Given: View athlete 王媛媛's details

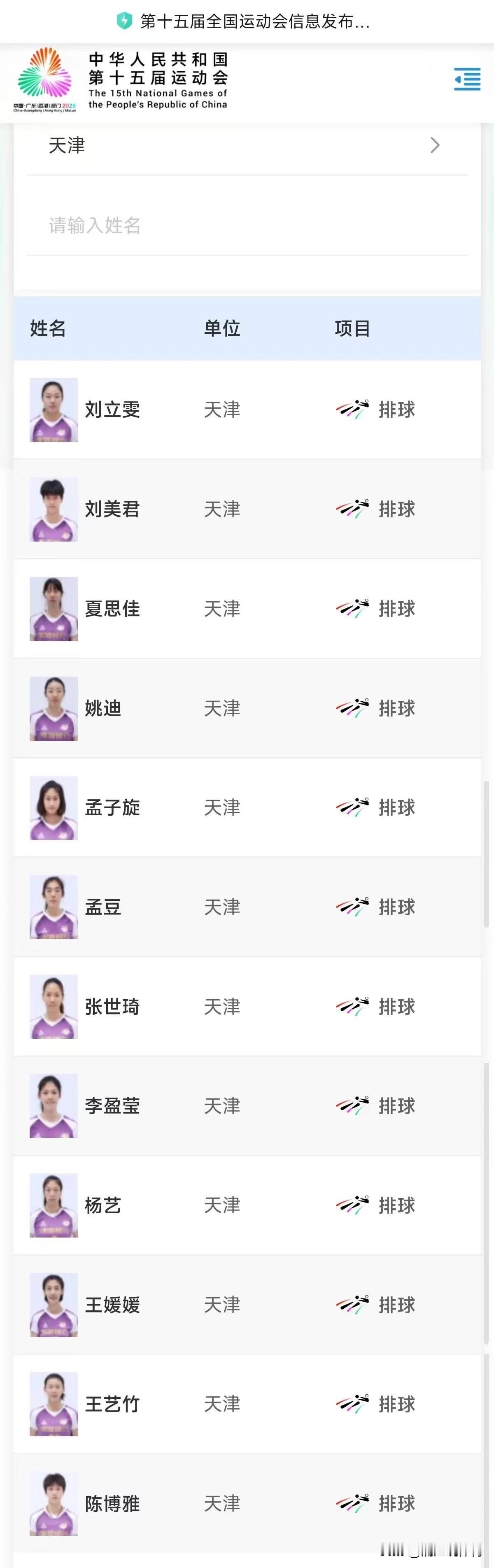Looking at the screenshot, I should coord(113,1305).
